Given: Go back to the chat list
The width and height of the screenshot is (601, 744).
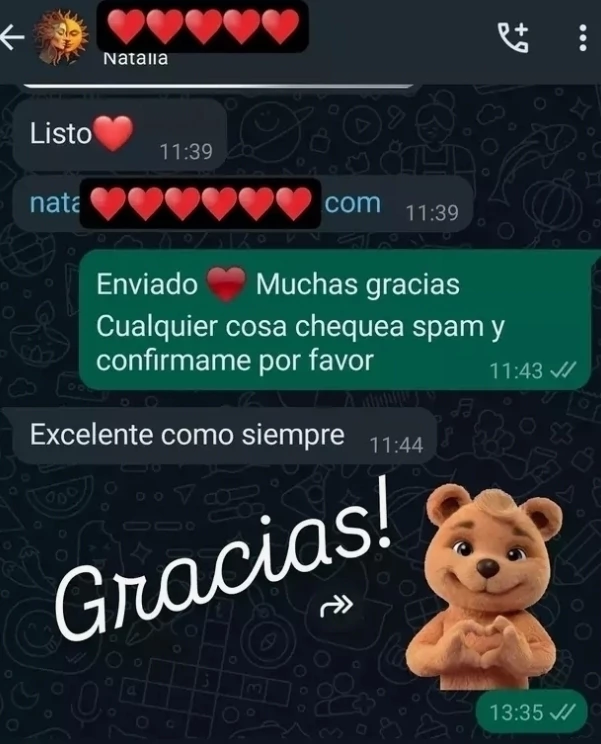Looking at the screenshot, I should pos(13,38).
